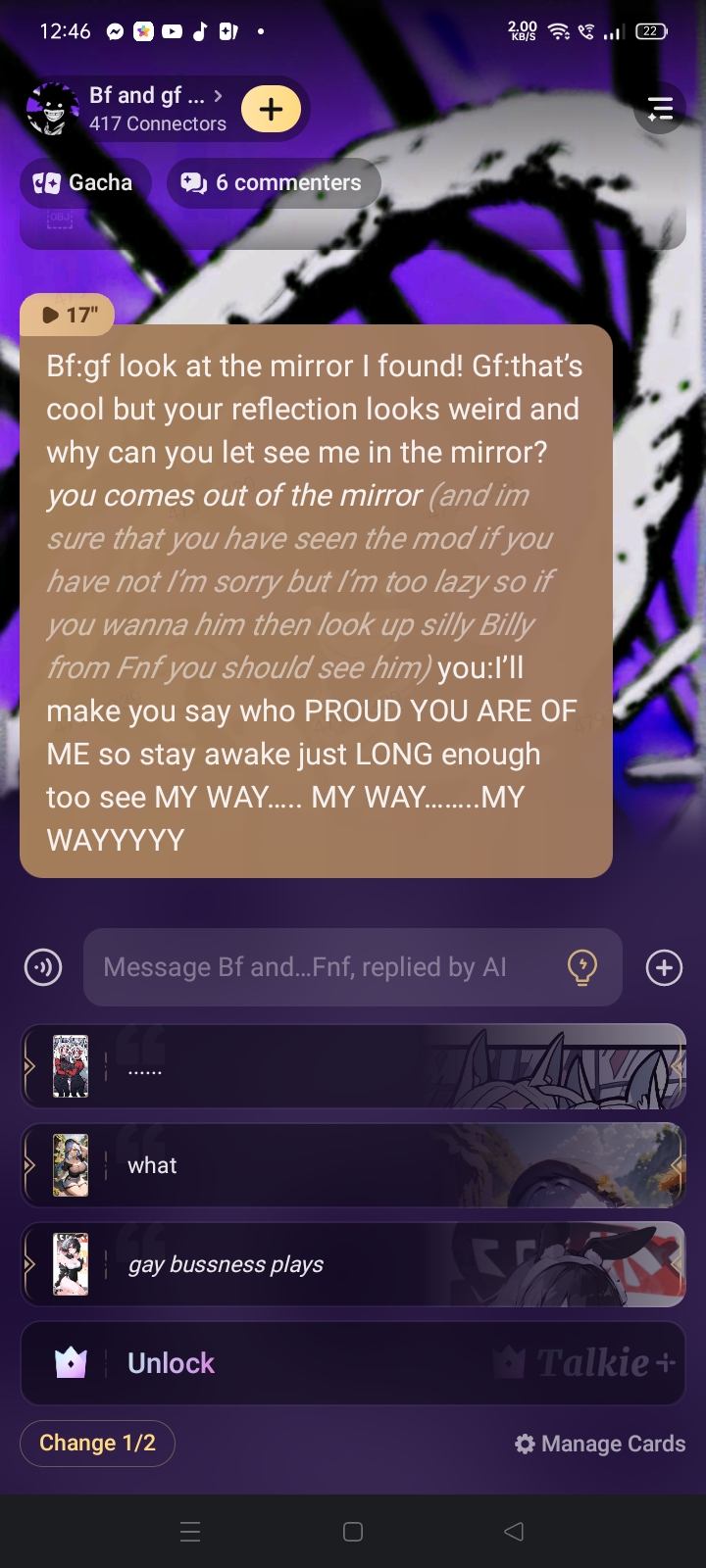
Task: Tap the lightbulb inspiration icon
Action: (x=582, y=967)
